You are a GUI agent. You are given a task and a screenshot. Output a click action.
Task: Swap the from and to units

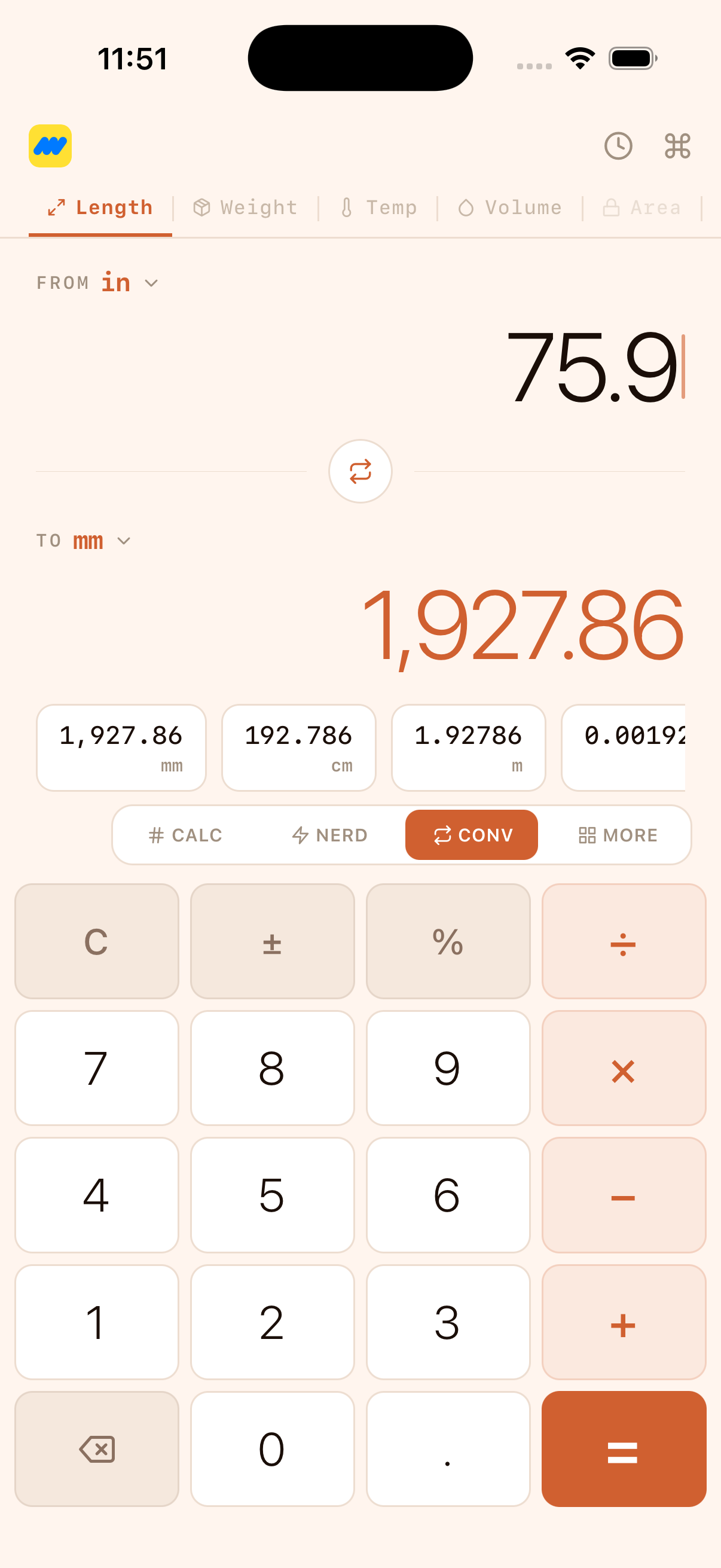click(x=360, y=471)
